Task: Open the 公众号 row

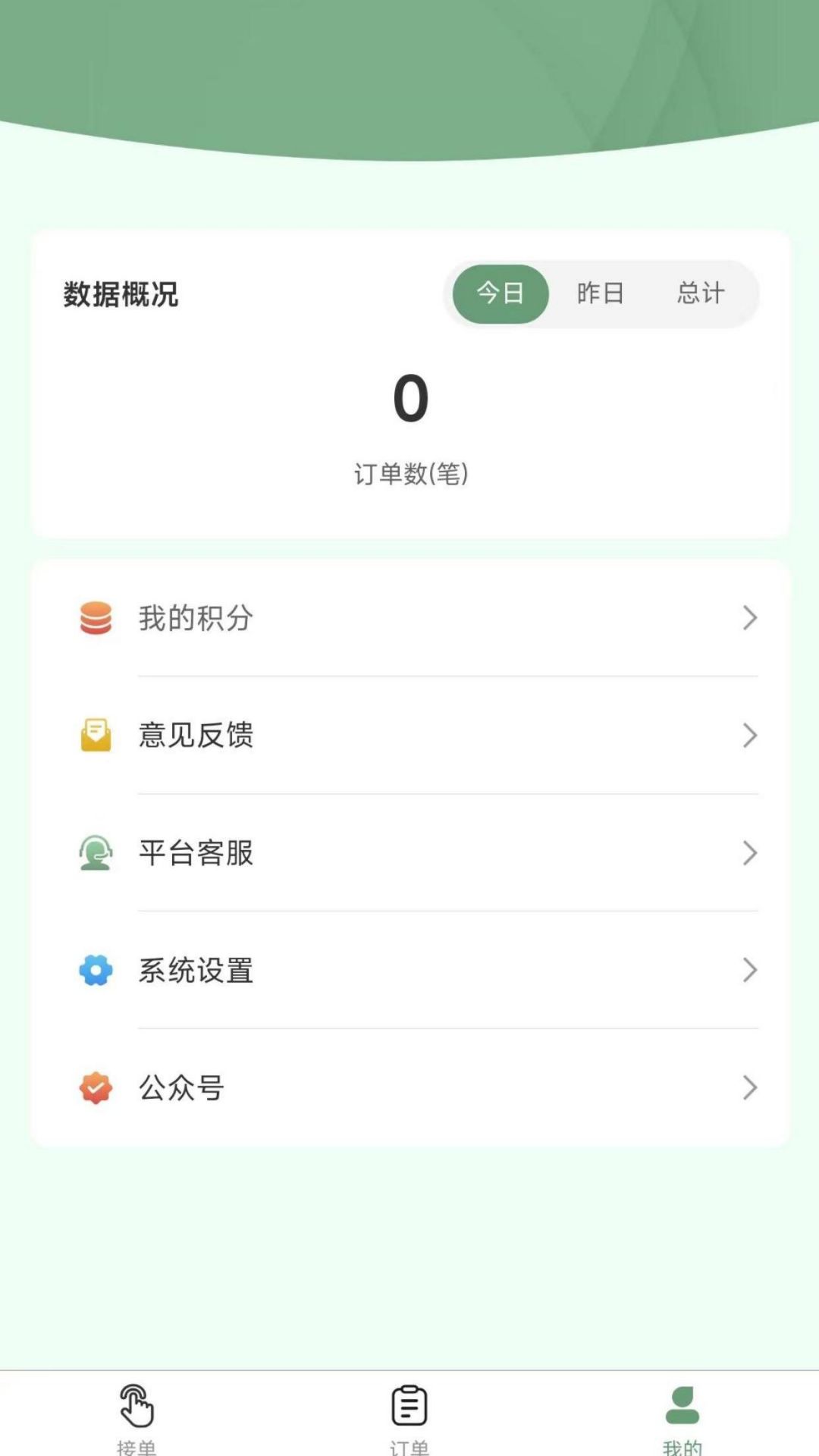Action: coord(410,1088)
